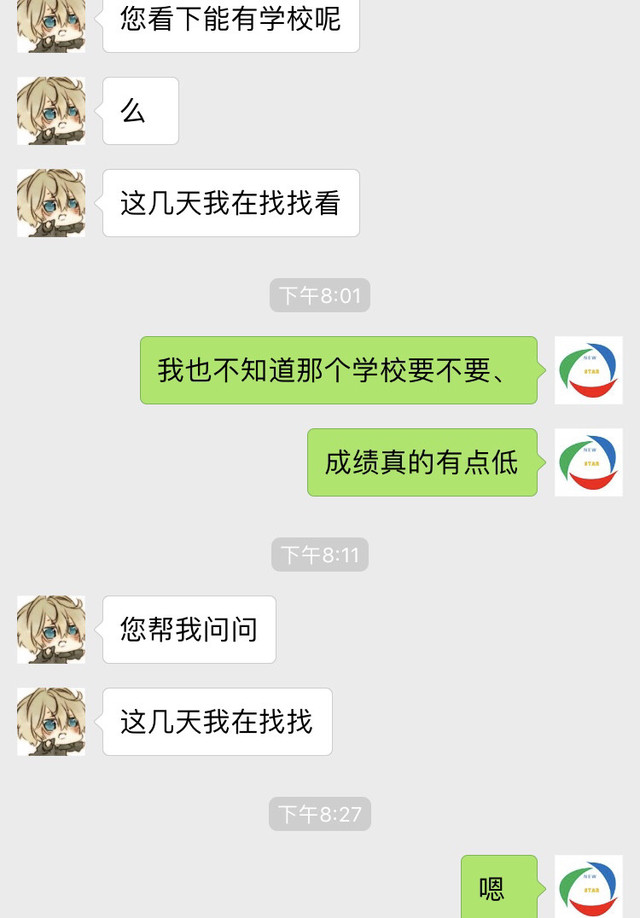Open sender's avatar beside '这几天我在找找看'
640x918 pixels.
(51, 203)
